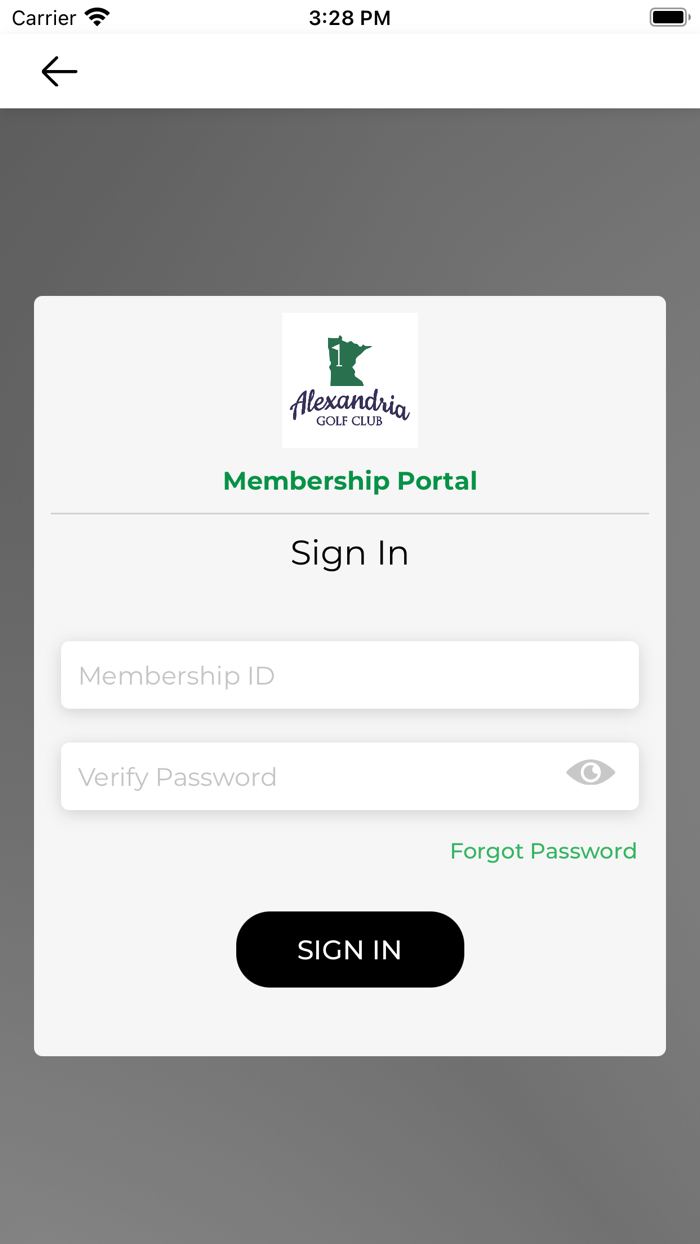
Task: Open the Forgot Password link
Action: coord(543,851)
